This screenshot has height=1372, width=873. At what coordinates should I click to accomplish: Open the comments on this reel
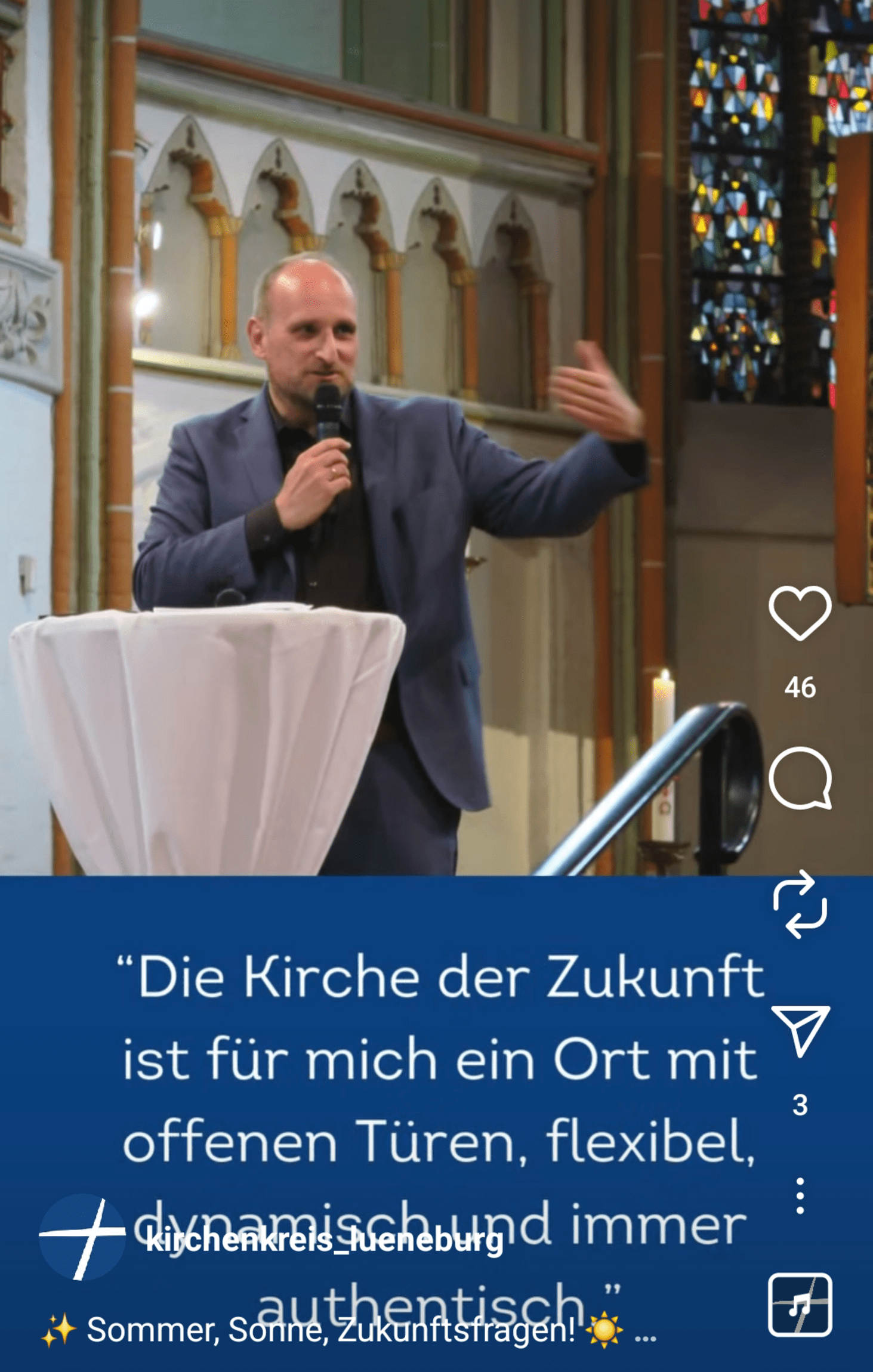[800, 778]
